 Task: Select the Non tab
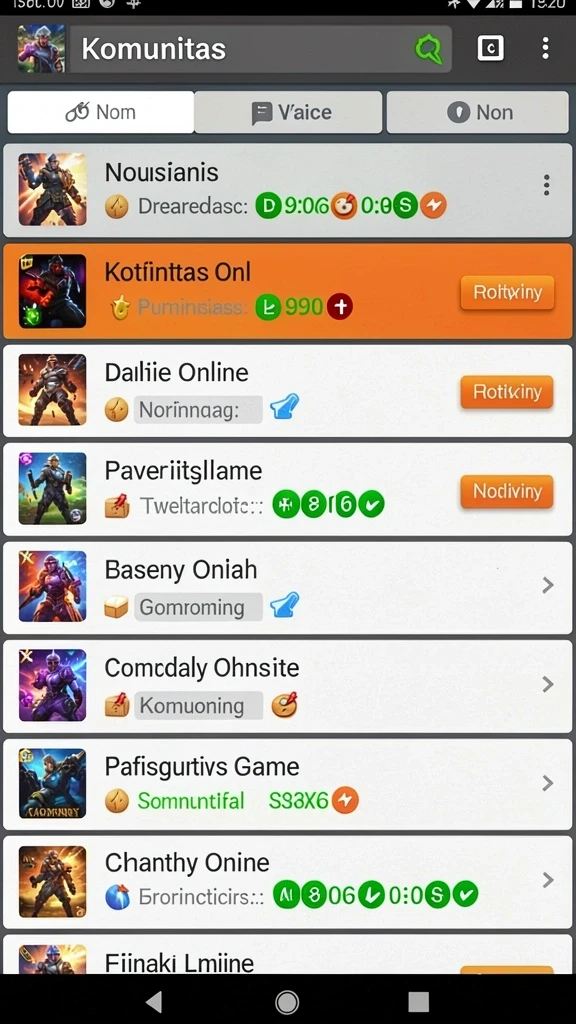click(x=477, y=112)
